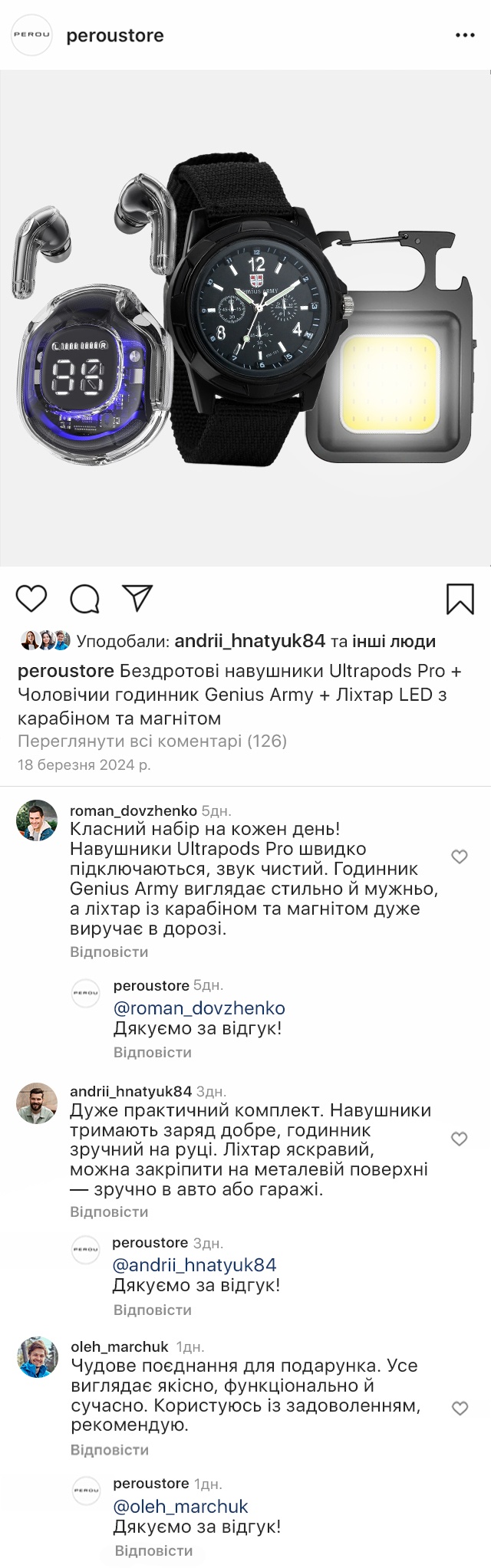491x1568 pixels.
Task: Open the product photo of the post
Action: (x=245, y=318)
